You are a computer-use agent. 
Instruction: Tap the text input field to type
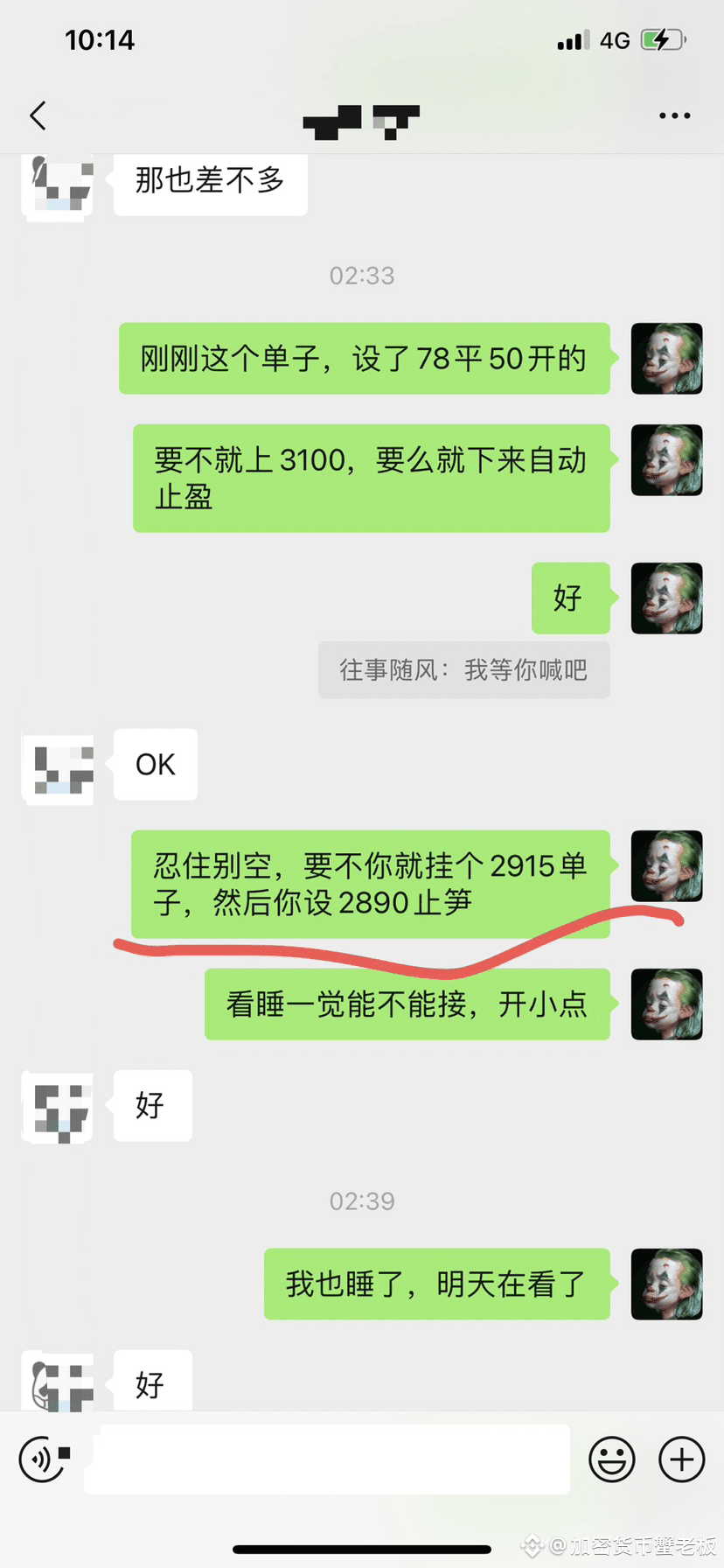point(325,1459)
